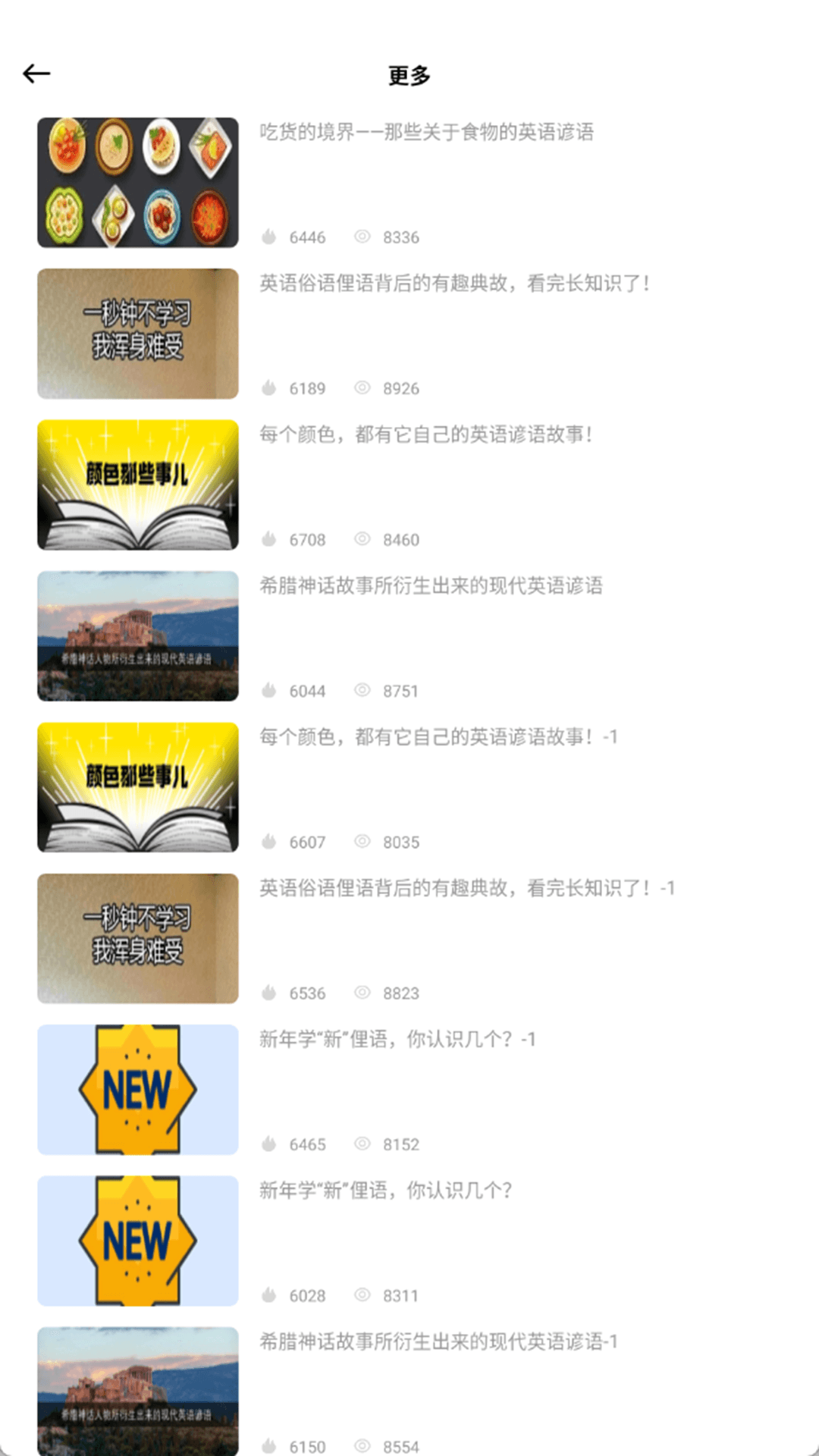This screenshot has height=1456, width=819.
Task: Click the flame icon showing 6446 likes
Action: coord(270,236)
